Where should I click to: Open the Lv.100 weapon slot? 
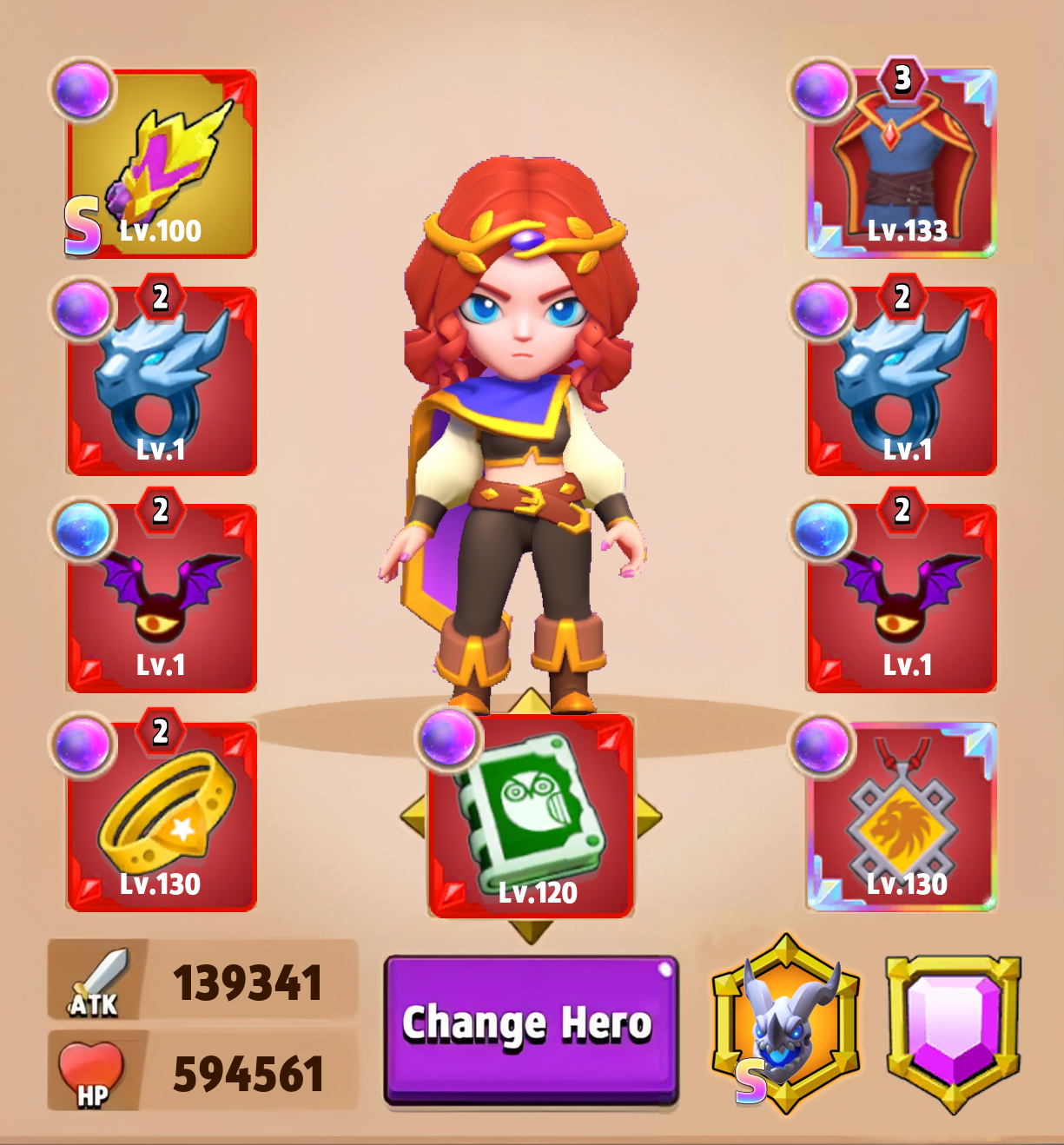click(162, 165)
